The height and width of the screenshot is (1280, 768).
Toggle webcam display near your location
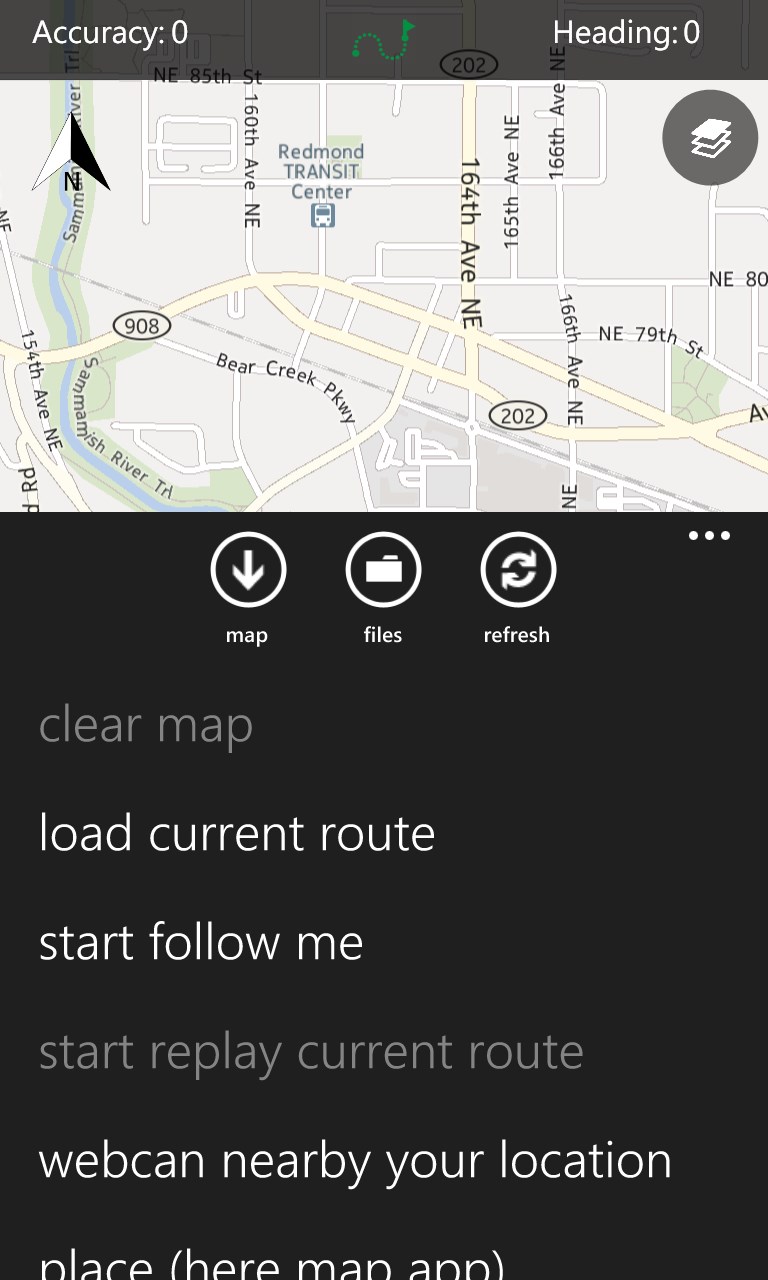(x=355, y=1159)
